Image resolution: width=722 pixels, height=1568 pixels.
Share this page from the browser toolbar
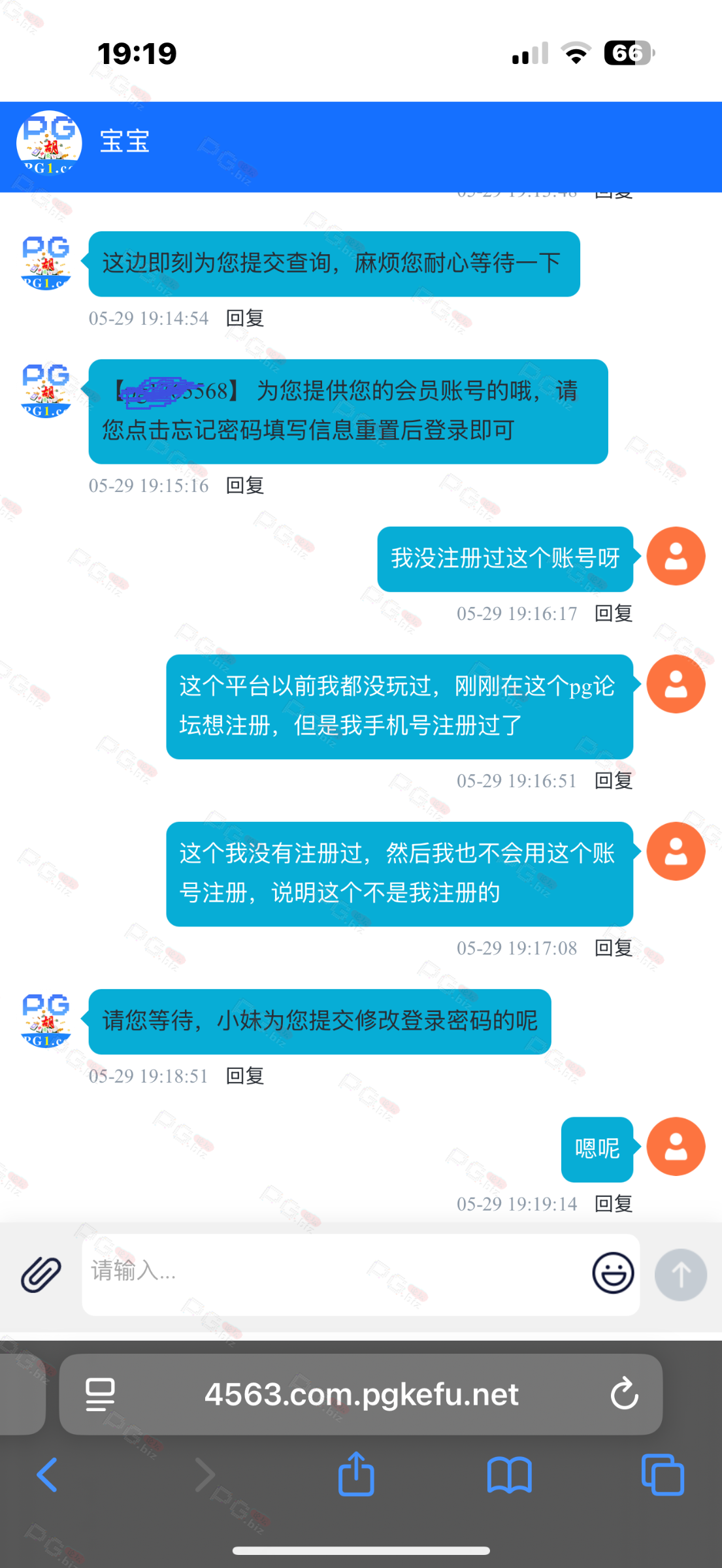356,1473
